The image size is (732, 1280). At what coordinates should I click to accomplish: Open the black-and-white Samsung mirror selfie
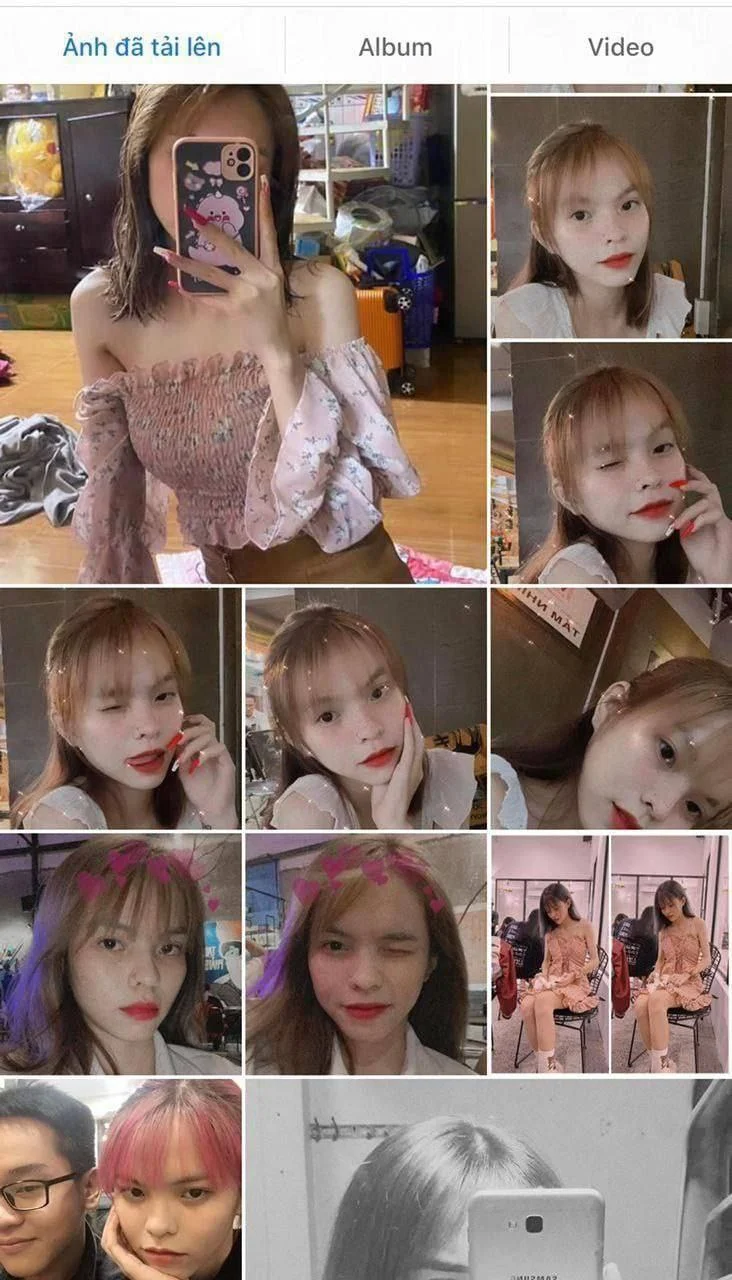tap(488, 1180)
